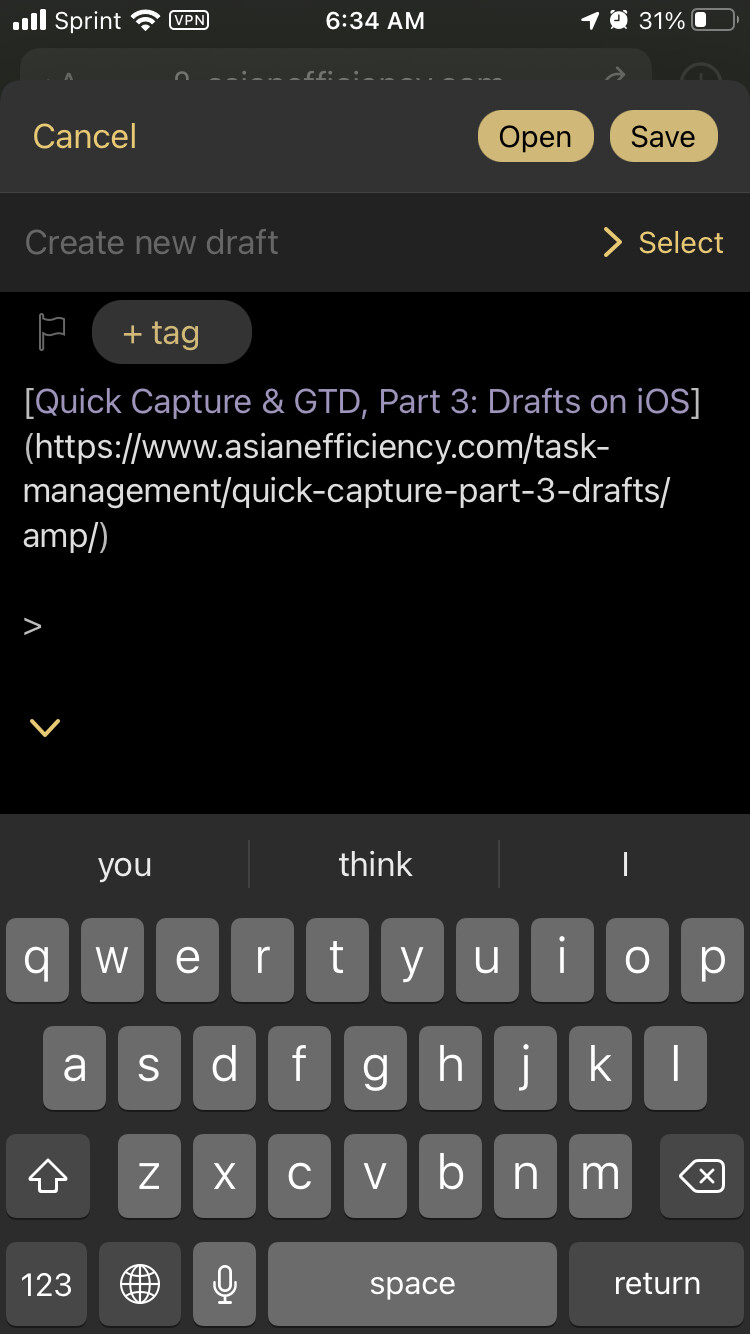Tap into the draft text editor
The width and height of the screenshot is (750, 1334).
point(375,520)
